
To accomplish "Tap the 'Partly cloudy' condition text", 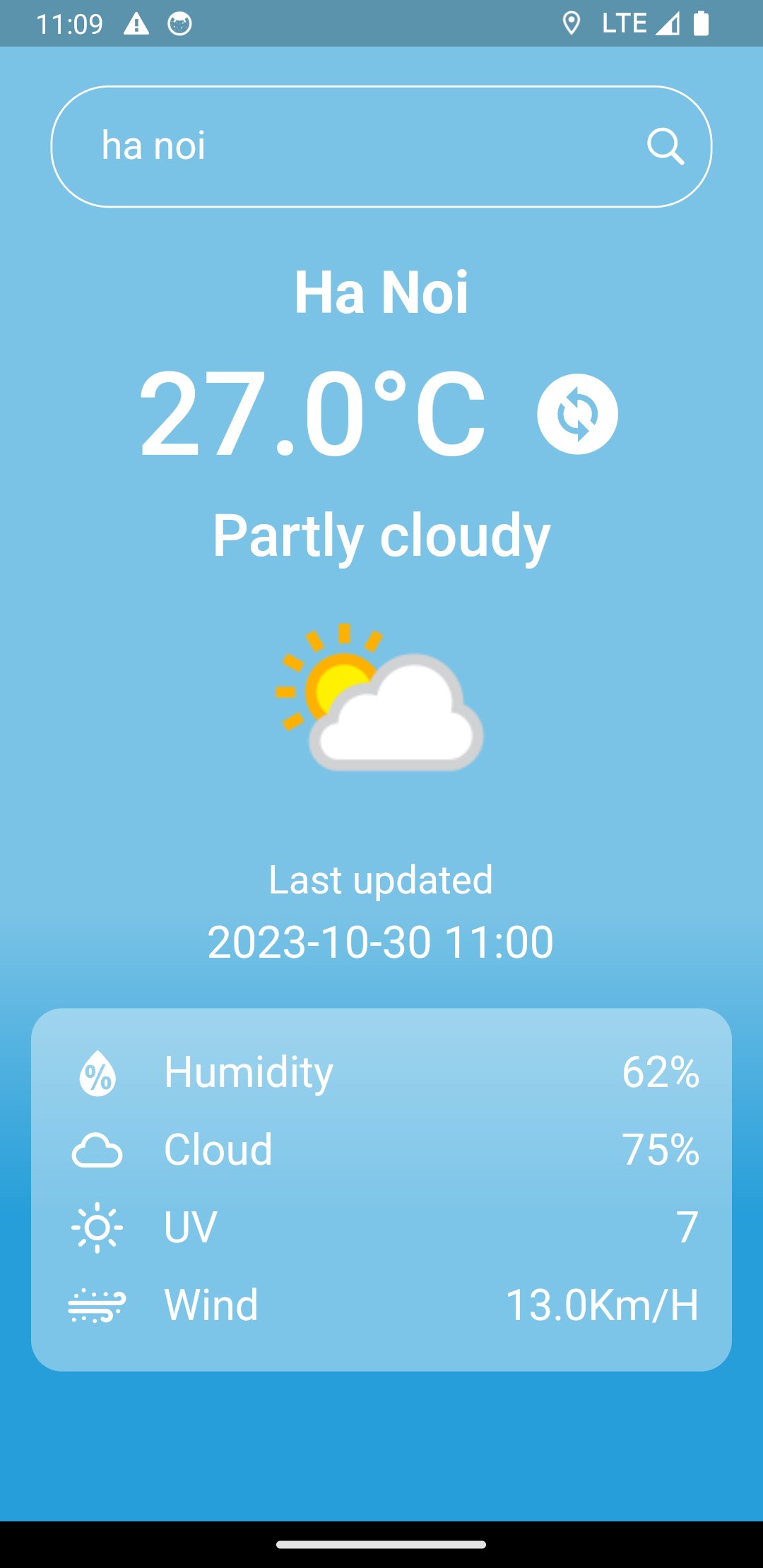I will [x=381, y=535].
